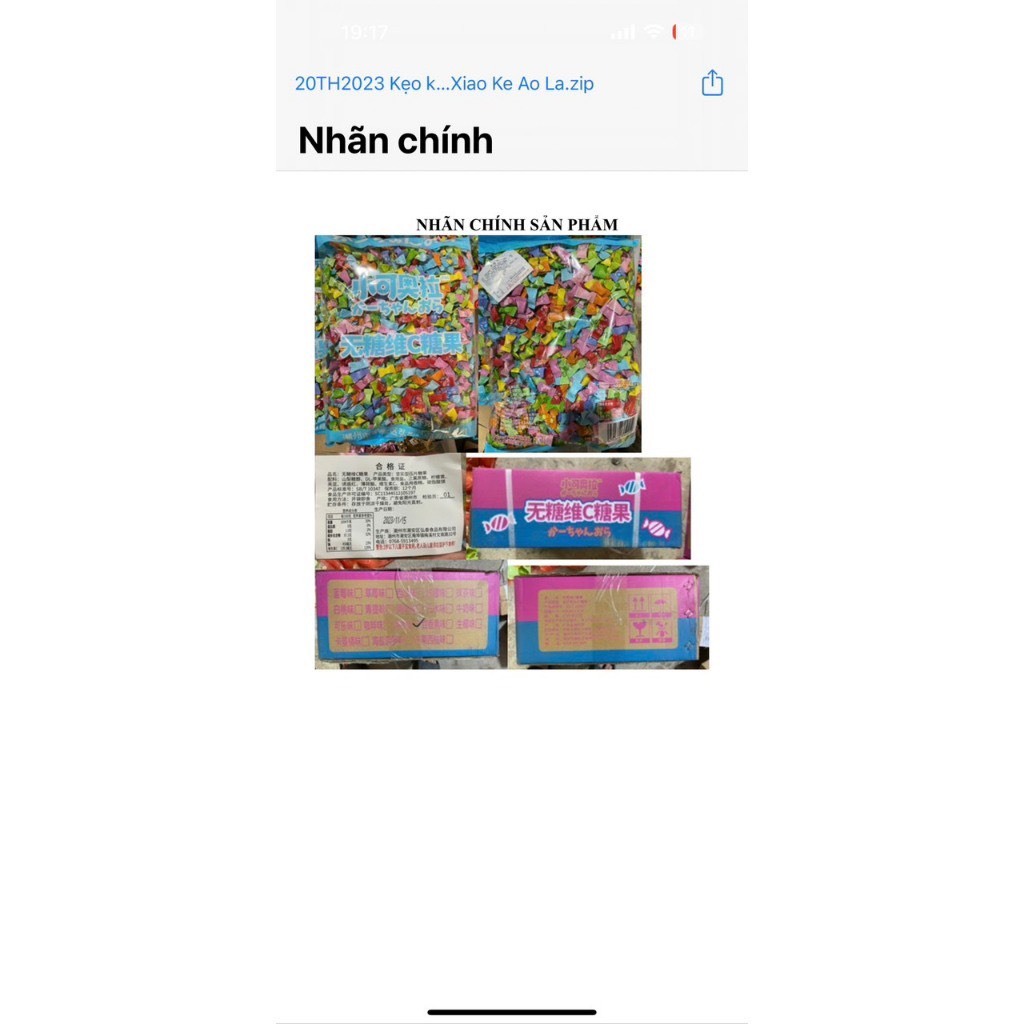Go back to the Xiao Ke Ao La zip
Image resolution: width=1024 pixels, height=1024 pixels.
444,84
